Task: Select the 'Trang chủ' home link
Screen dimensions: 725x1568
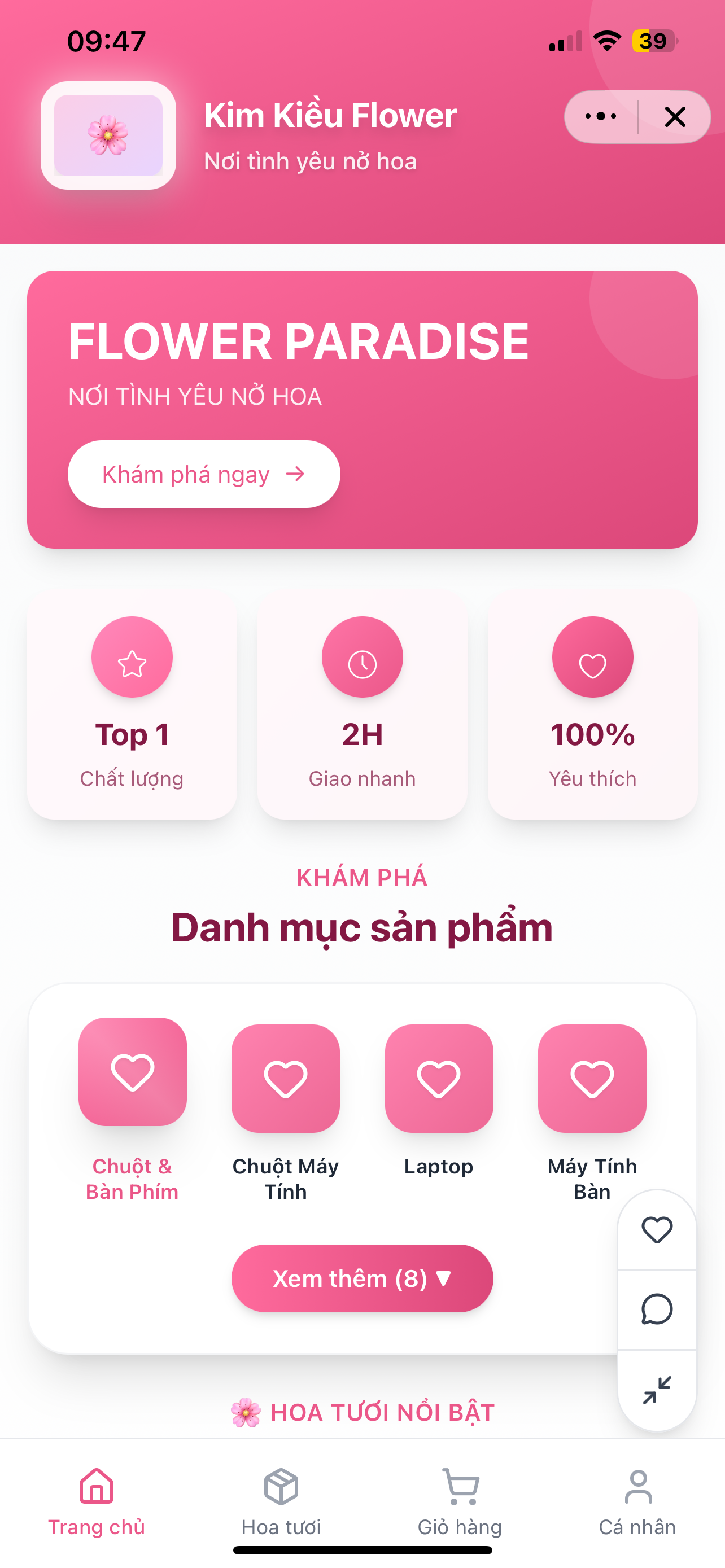Action: pyautogui.click(x=97, y=1504)
